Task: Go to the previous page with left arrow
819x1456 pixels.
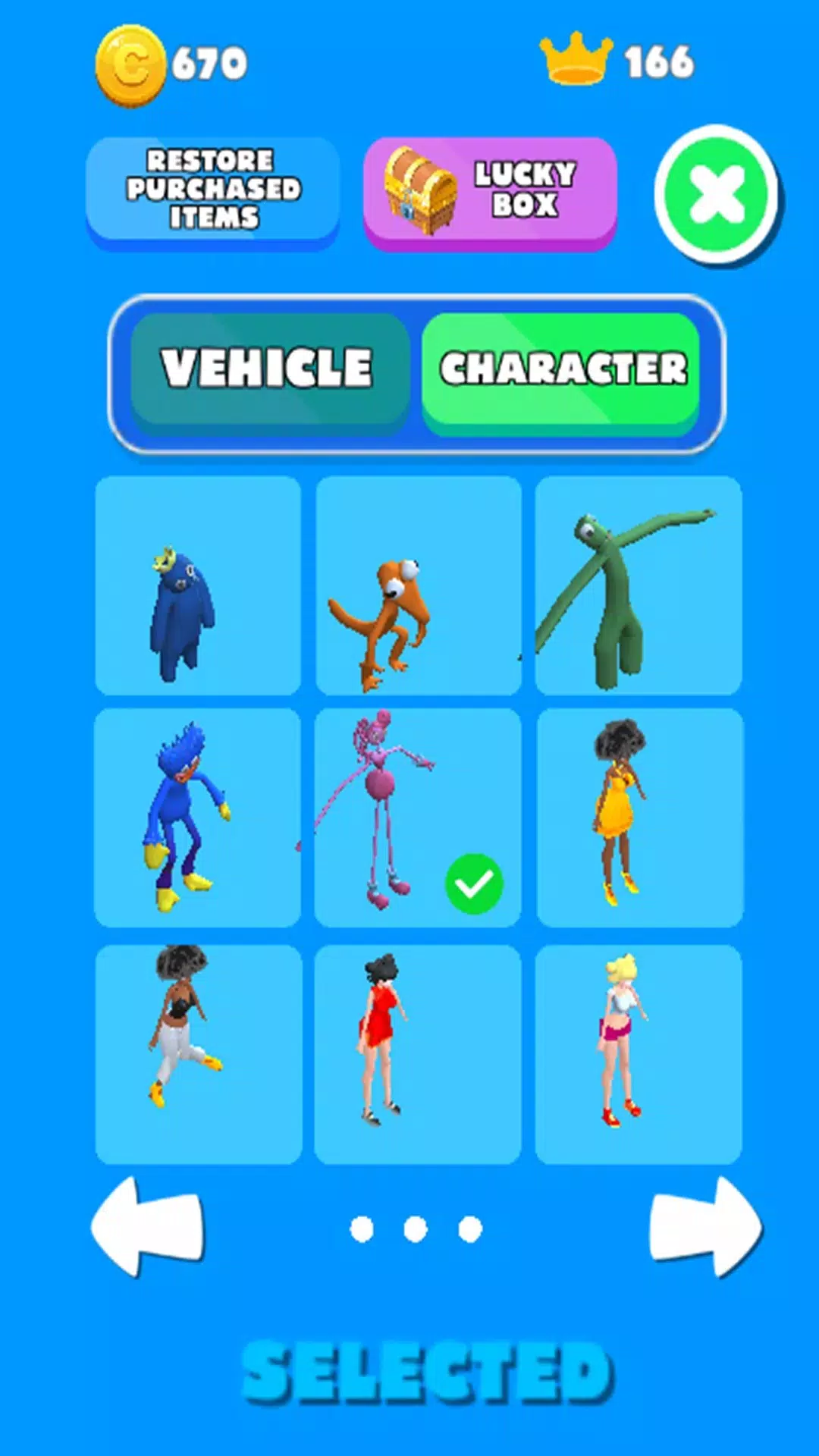Action: [148, 1227]
